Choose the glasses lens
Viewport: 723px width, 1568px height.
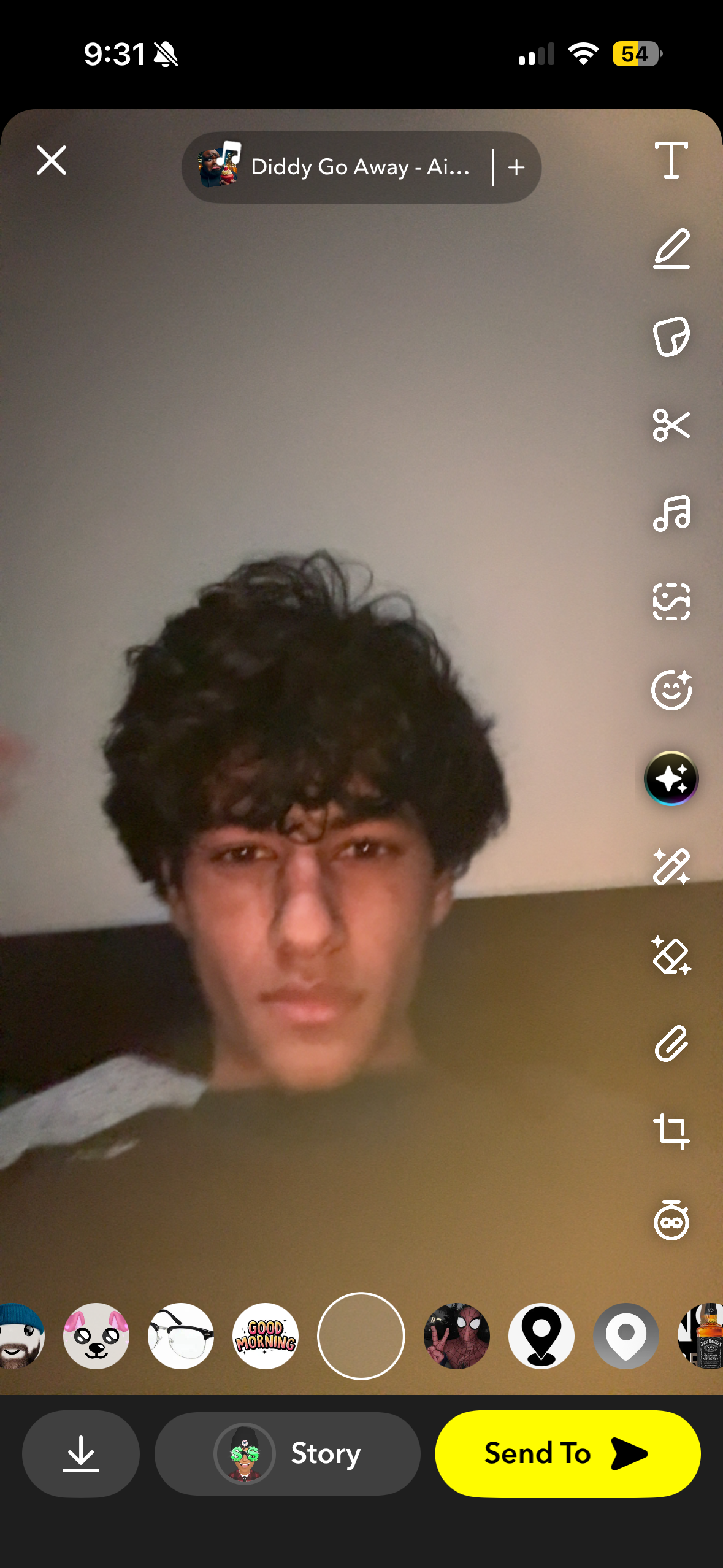pos(181,1335)
